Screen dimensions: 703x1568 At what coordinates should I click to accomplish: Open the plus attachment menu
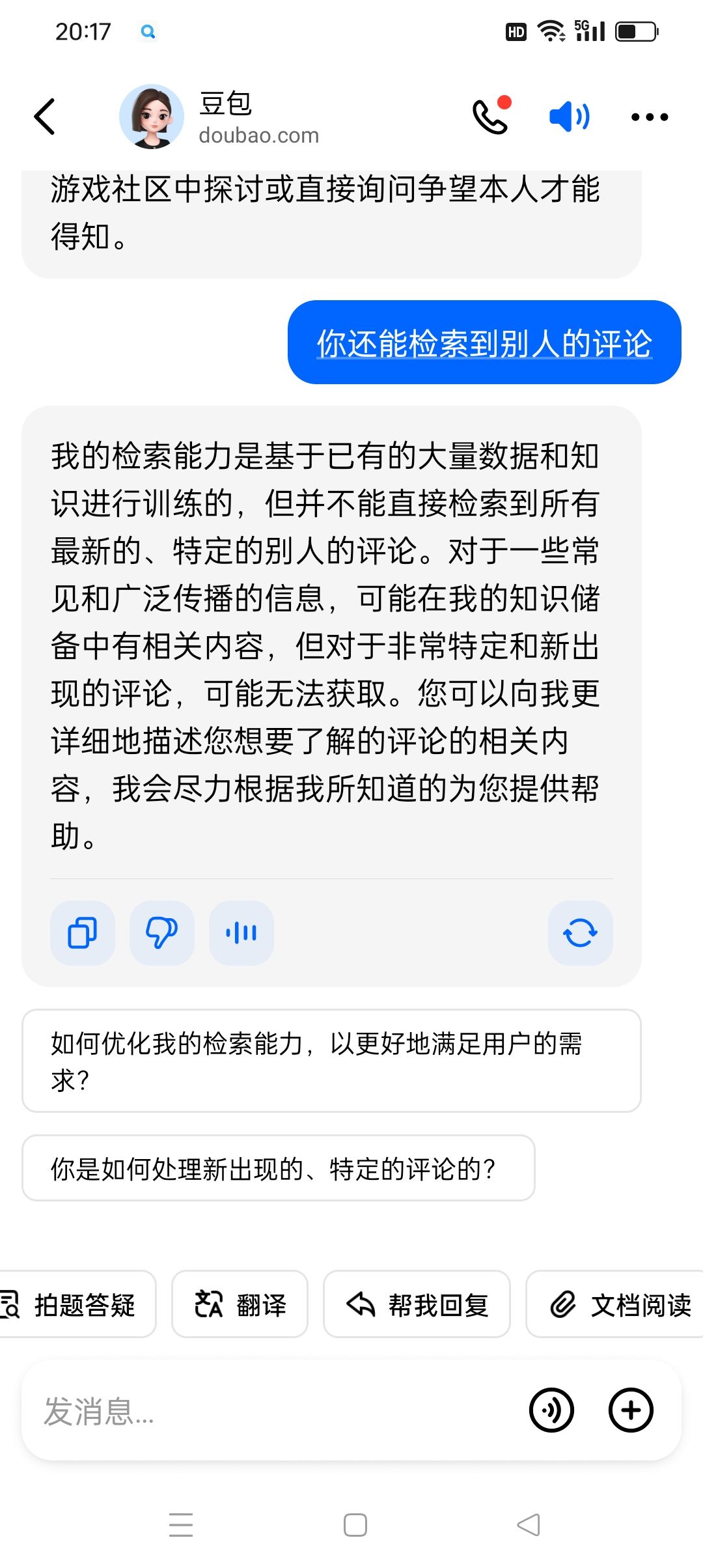[x=631, y=1410]
